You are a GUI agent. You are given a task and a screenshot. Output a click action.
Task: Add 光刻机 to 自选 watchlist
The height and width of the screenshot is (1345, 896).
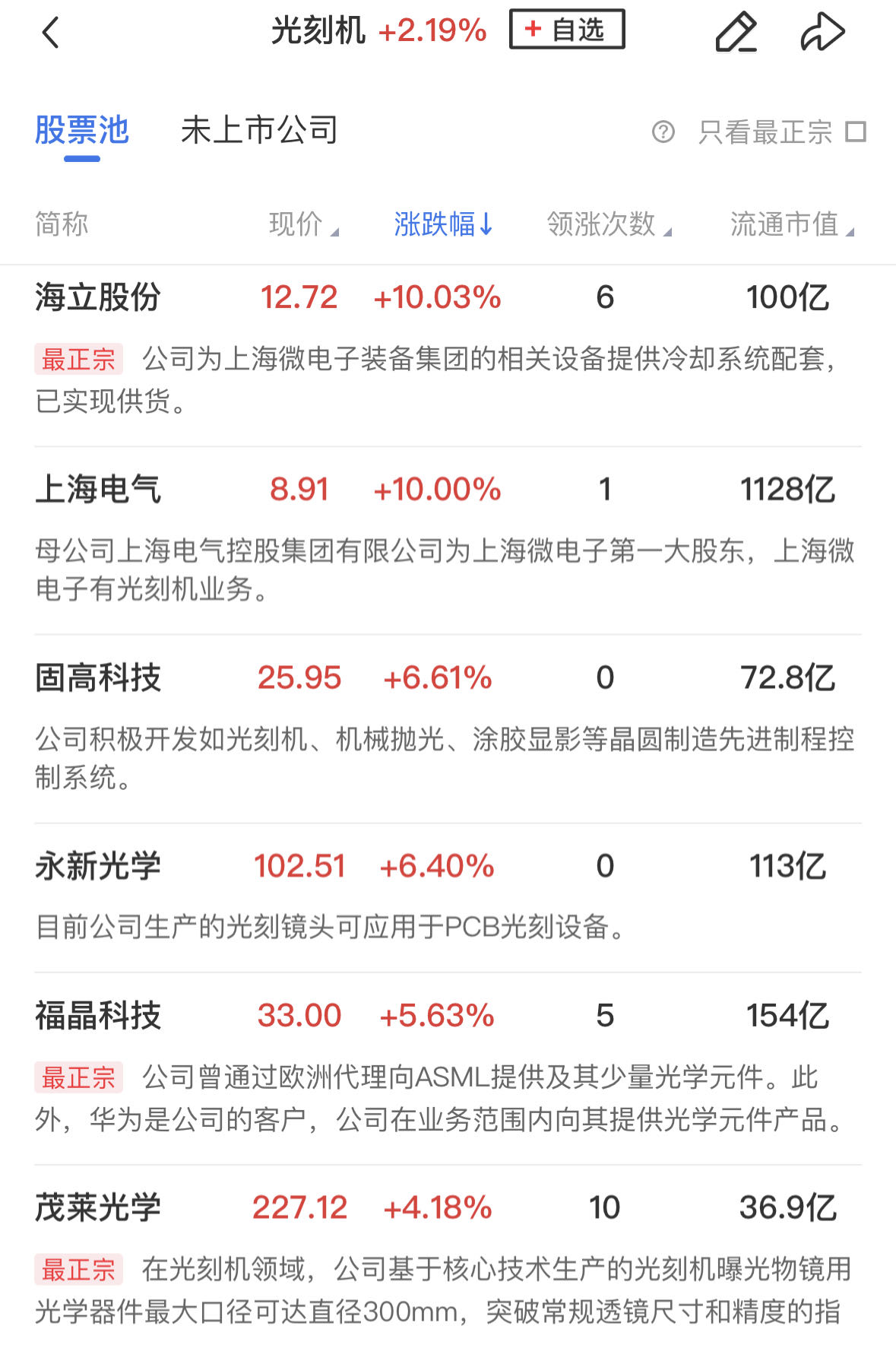pos(567,30)
